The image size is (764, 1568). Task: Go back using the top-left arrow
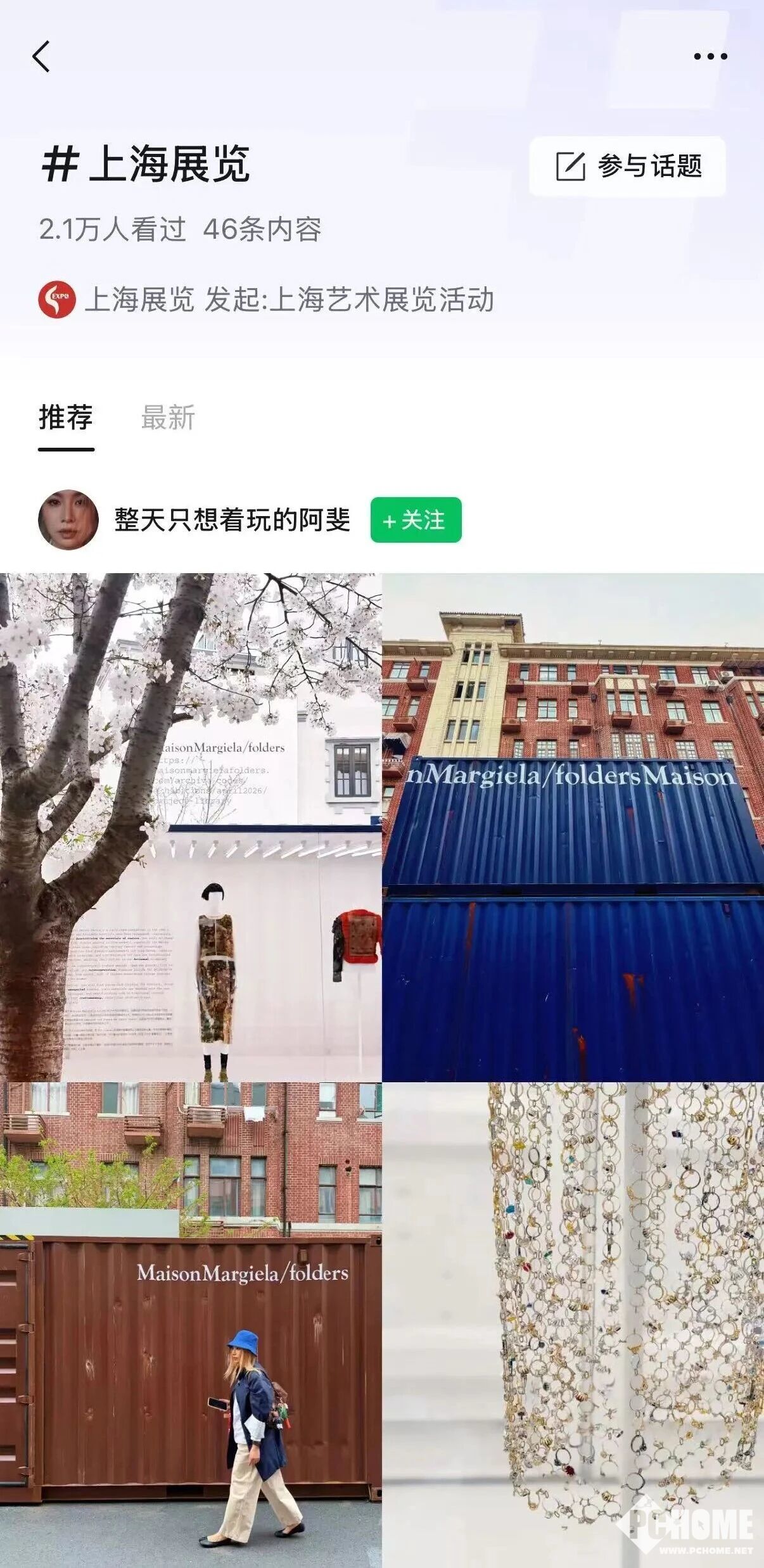click(41, 56)
